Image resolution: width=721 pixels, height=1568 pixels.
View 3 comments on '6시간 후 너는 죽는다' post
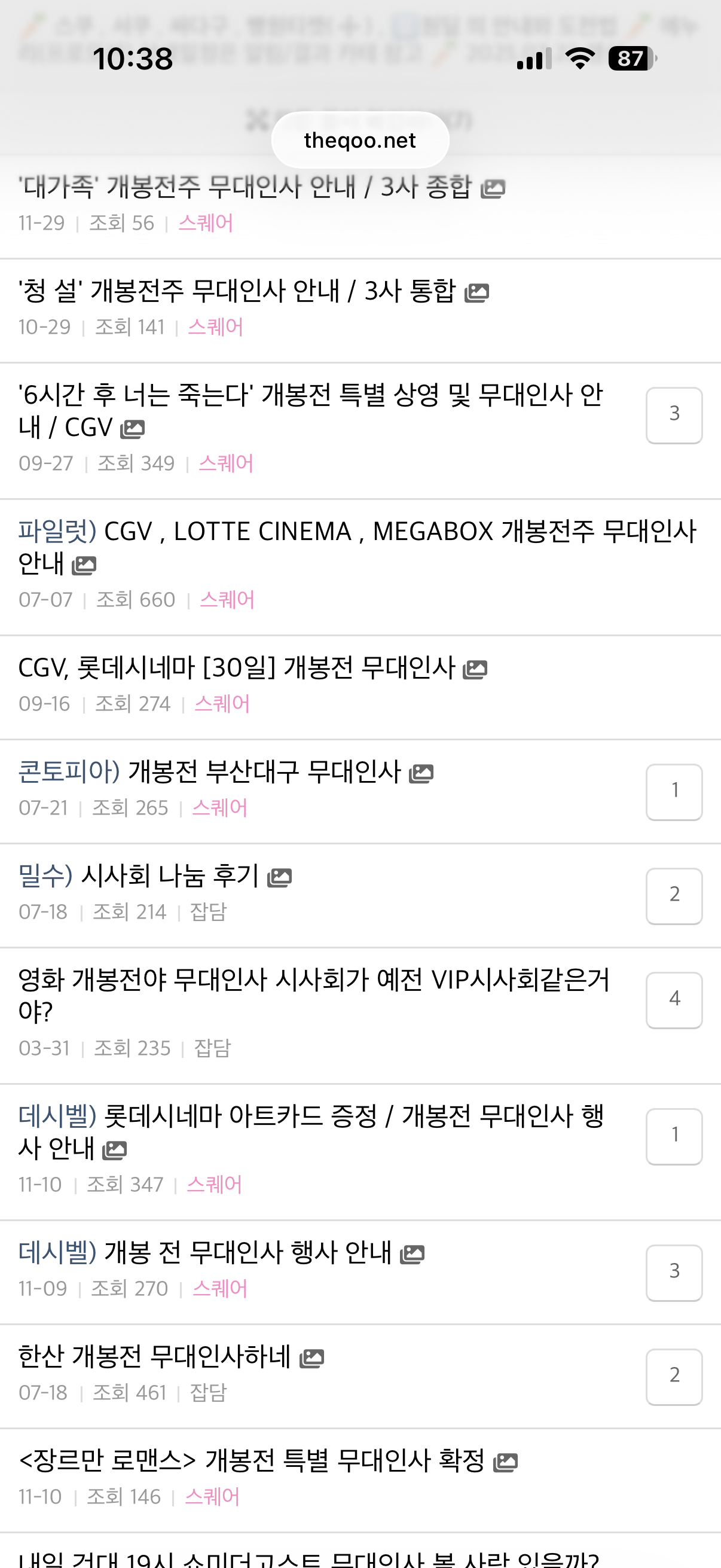[674, 415]
